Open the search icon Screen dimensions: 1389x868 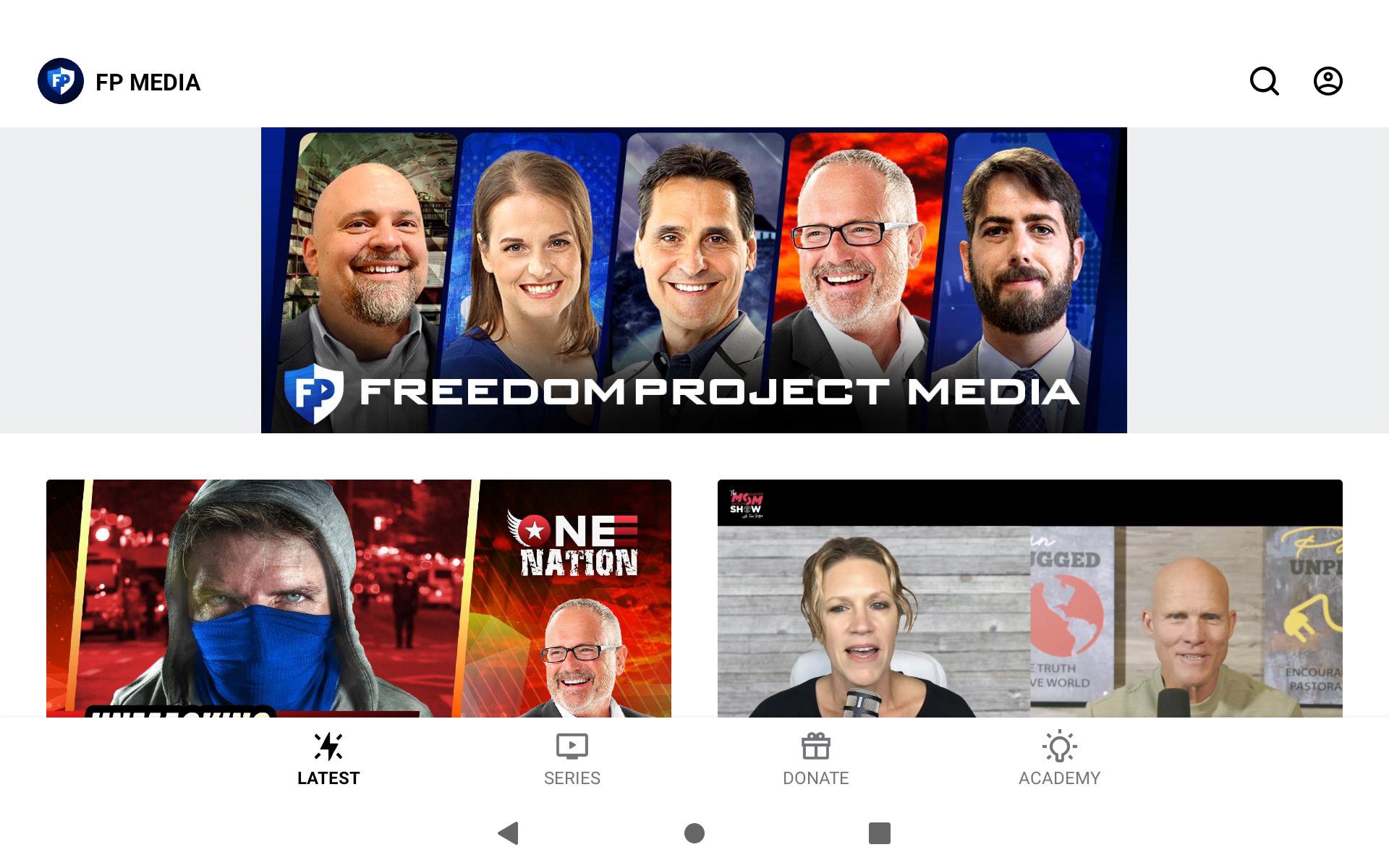(x=1264, y=81)
